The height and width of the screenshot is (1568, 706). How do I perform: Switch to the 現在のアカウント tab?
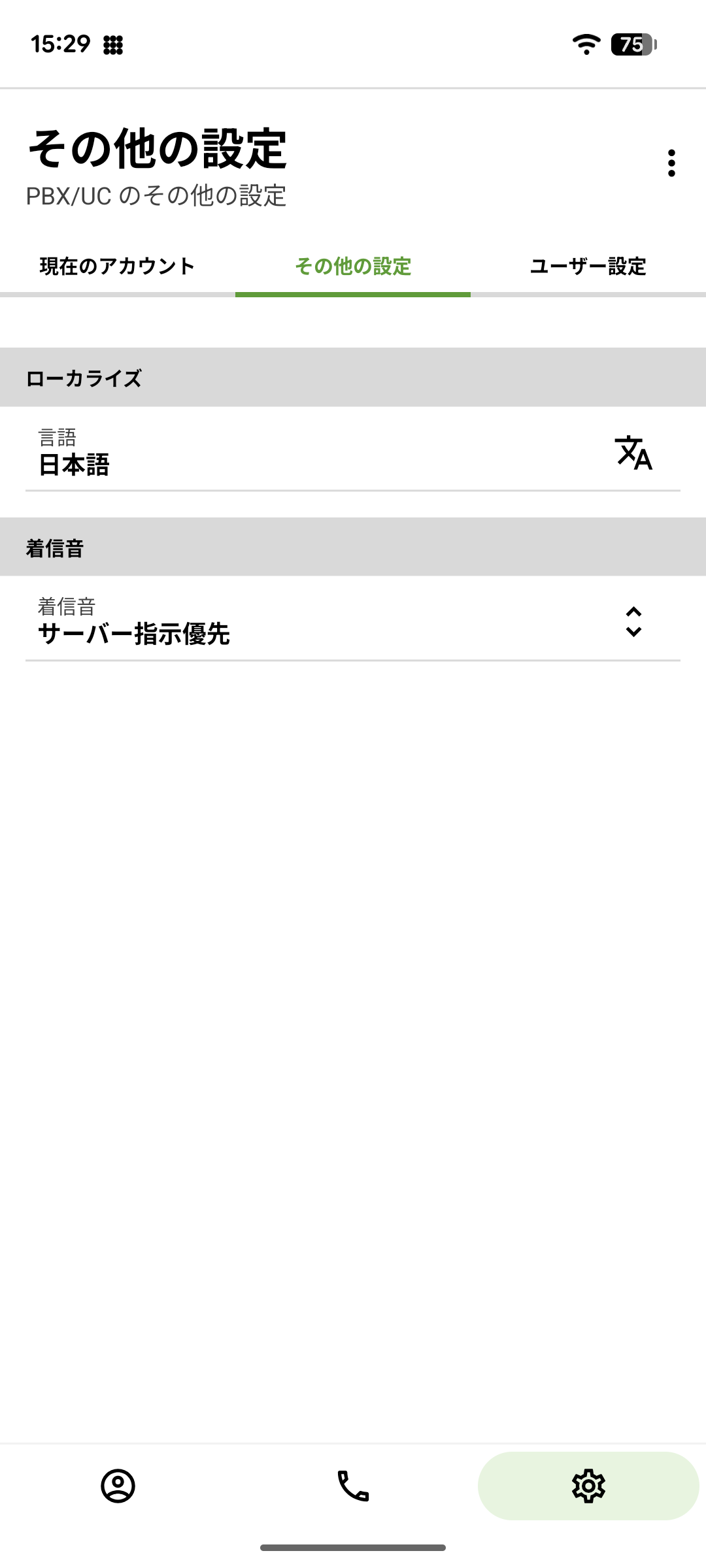118,267
